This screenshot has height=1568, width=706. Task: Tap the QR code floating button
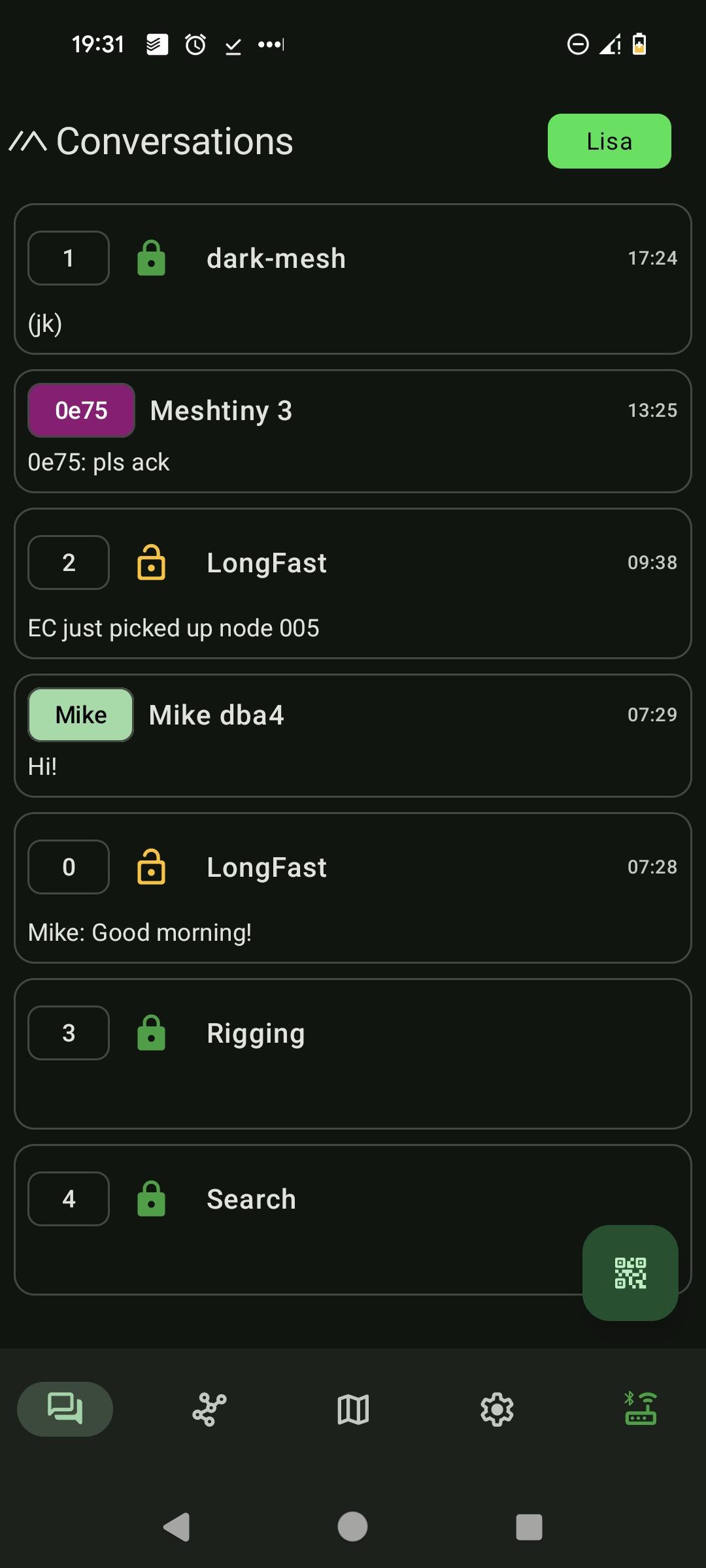click(630, 1273)
